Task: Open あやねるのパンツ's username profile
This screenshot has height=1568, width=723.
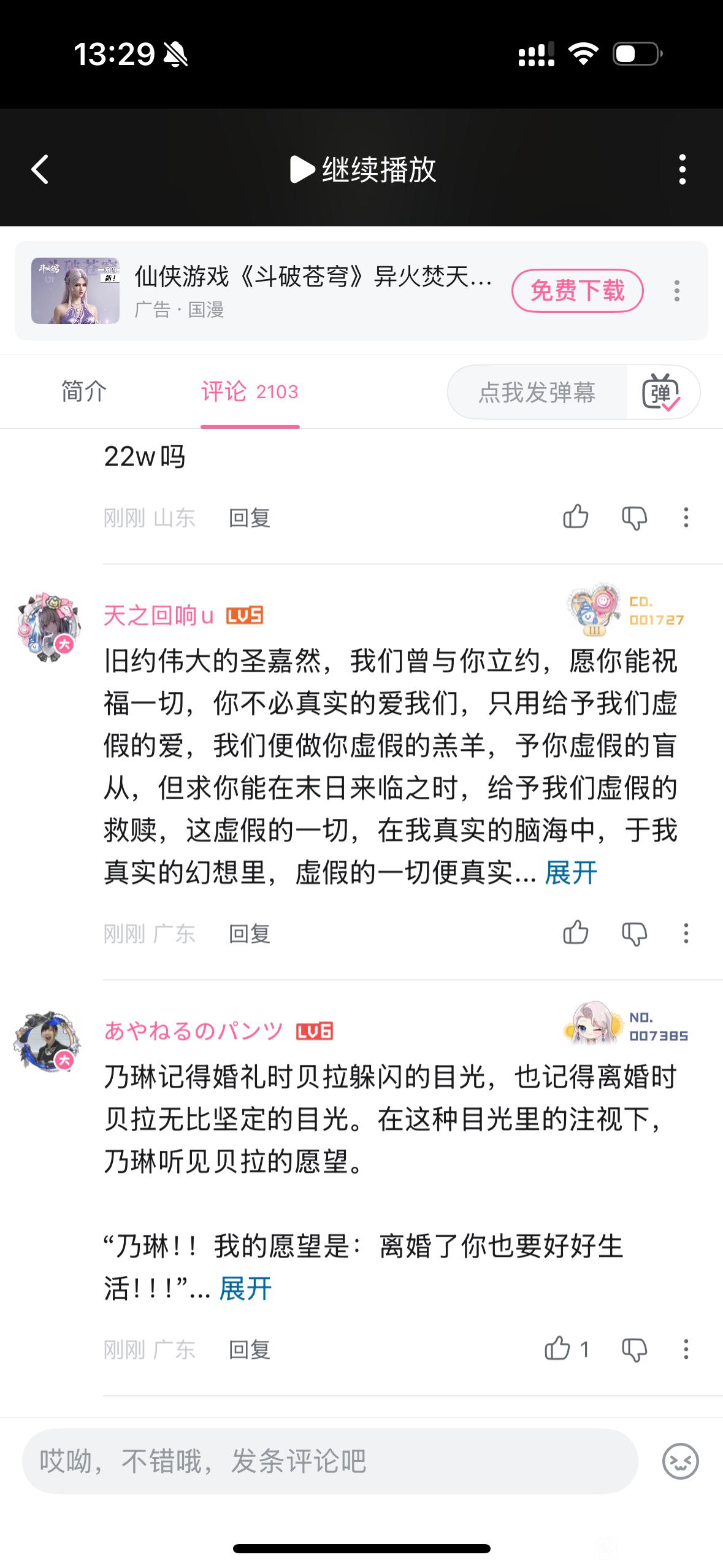Action: (194, 1031)
